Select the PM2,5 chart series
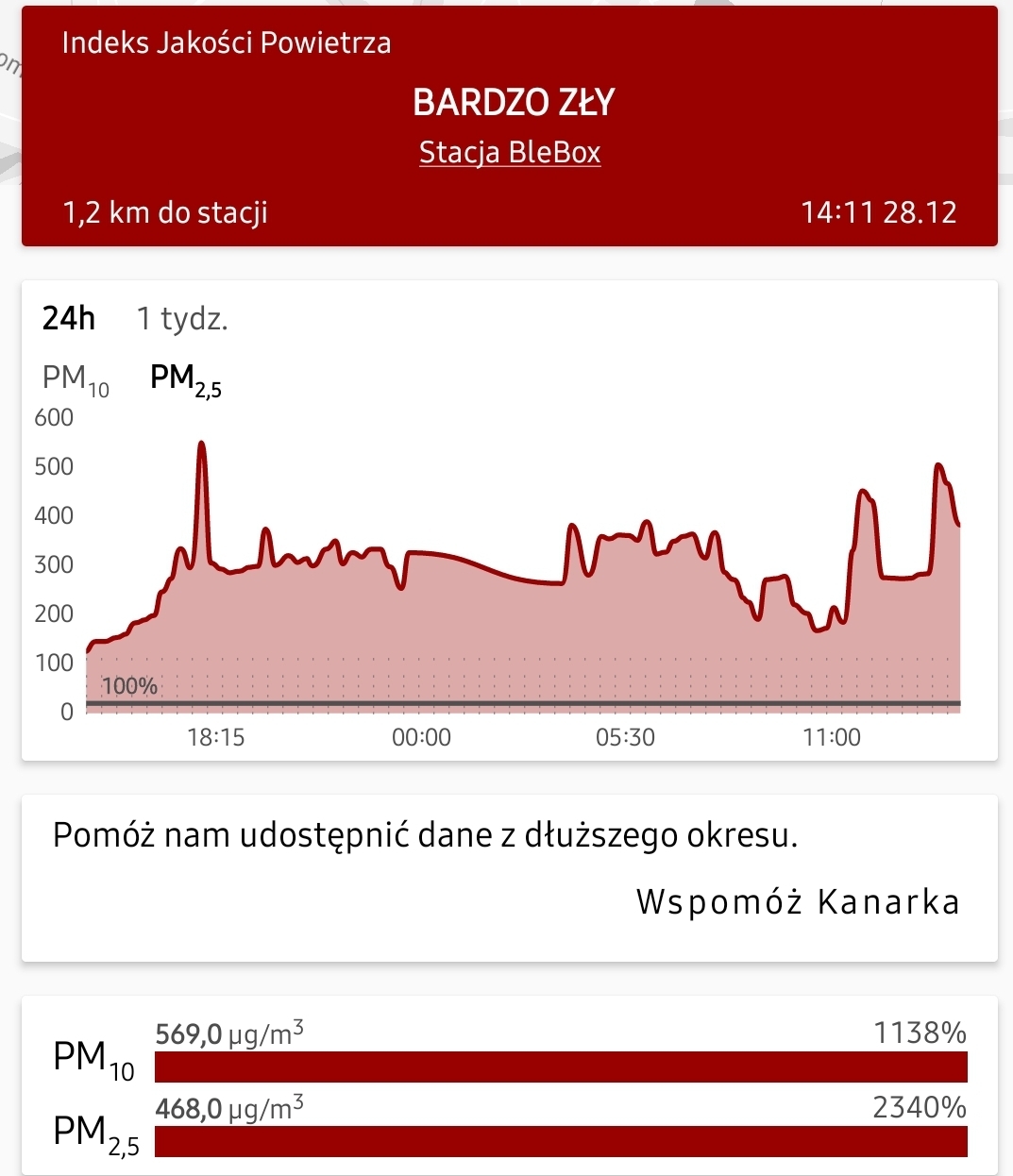Image resolution: width=1013 pixels, height=1176 pixels. [186, 379]
